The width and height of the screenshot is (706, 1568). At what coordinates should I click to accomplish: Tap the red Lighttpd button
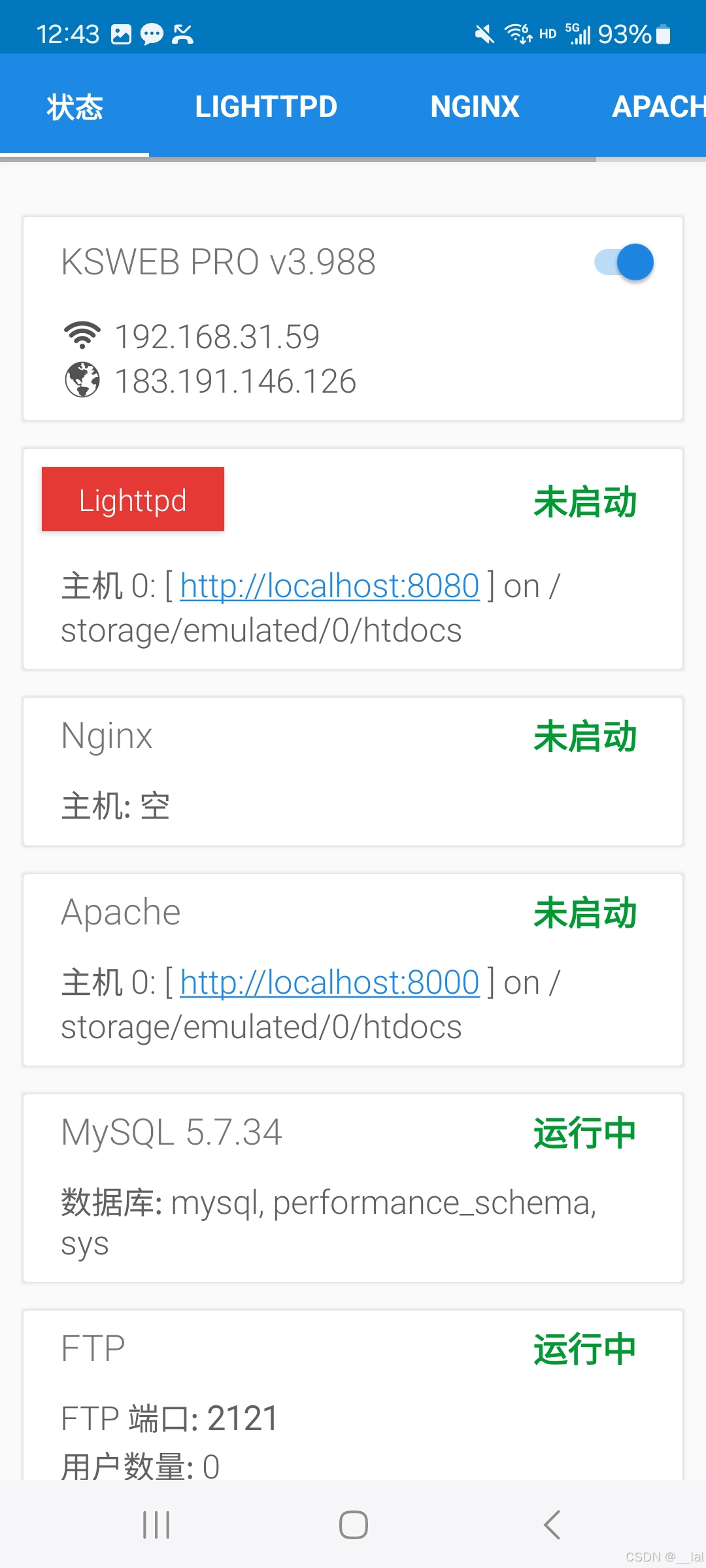pos(133,500)
